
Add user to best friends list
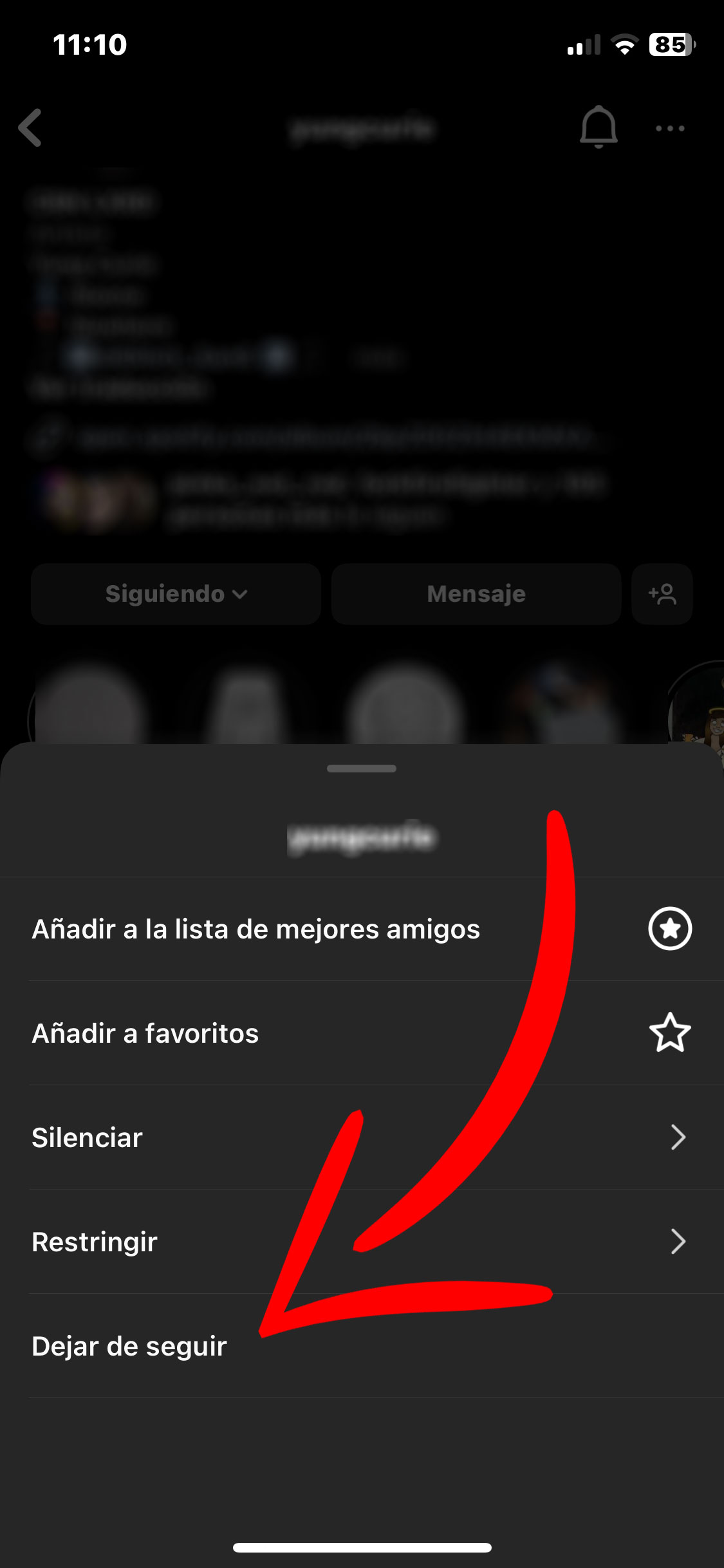360,929
